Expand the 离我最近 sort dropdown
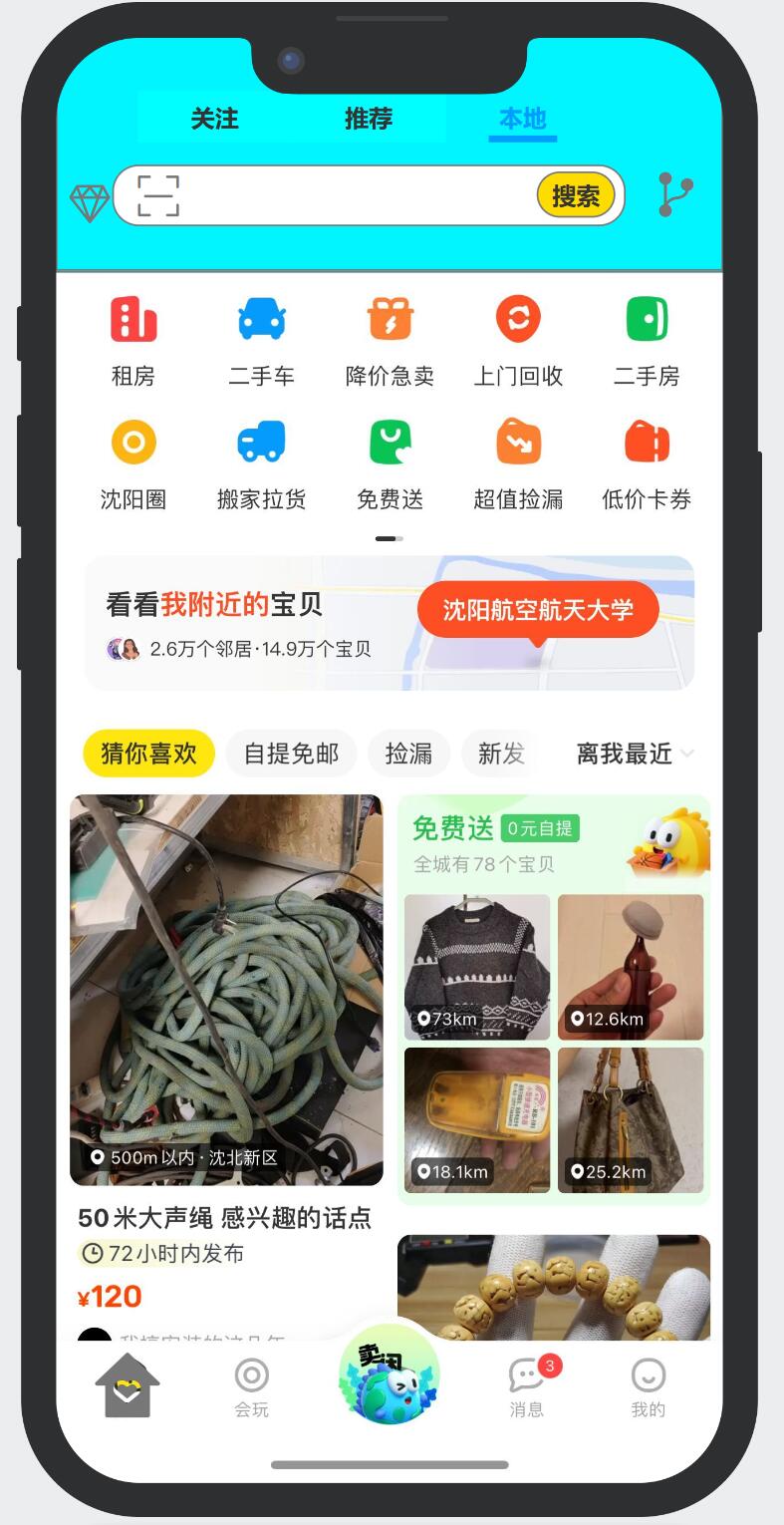The image size is (784, 1525). [x=635, y=754]
